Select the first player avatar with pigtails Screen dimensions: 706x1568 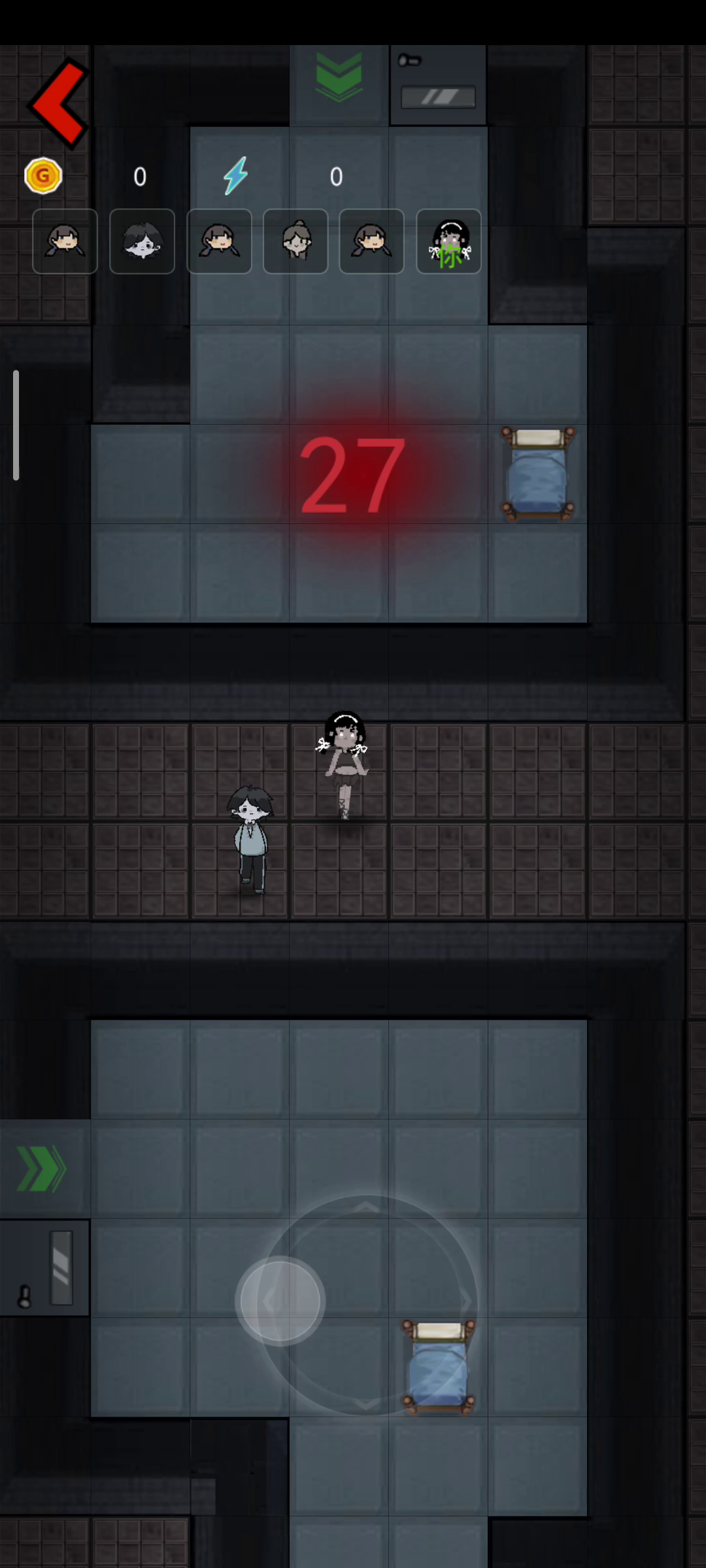(x=65, y=241)
